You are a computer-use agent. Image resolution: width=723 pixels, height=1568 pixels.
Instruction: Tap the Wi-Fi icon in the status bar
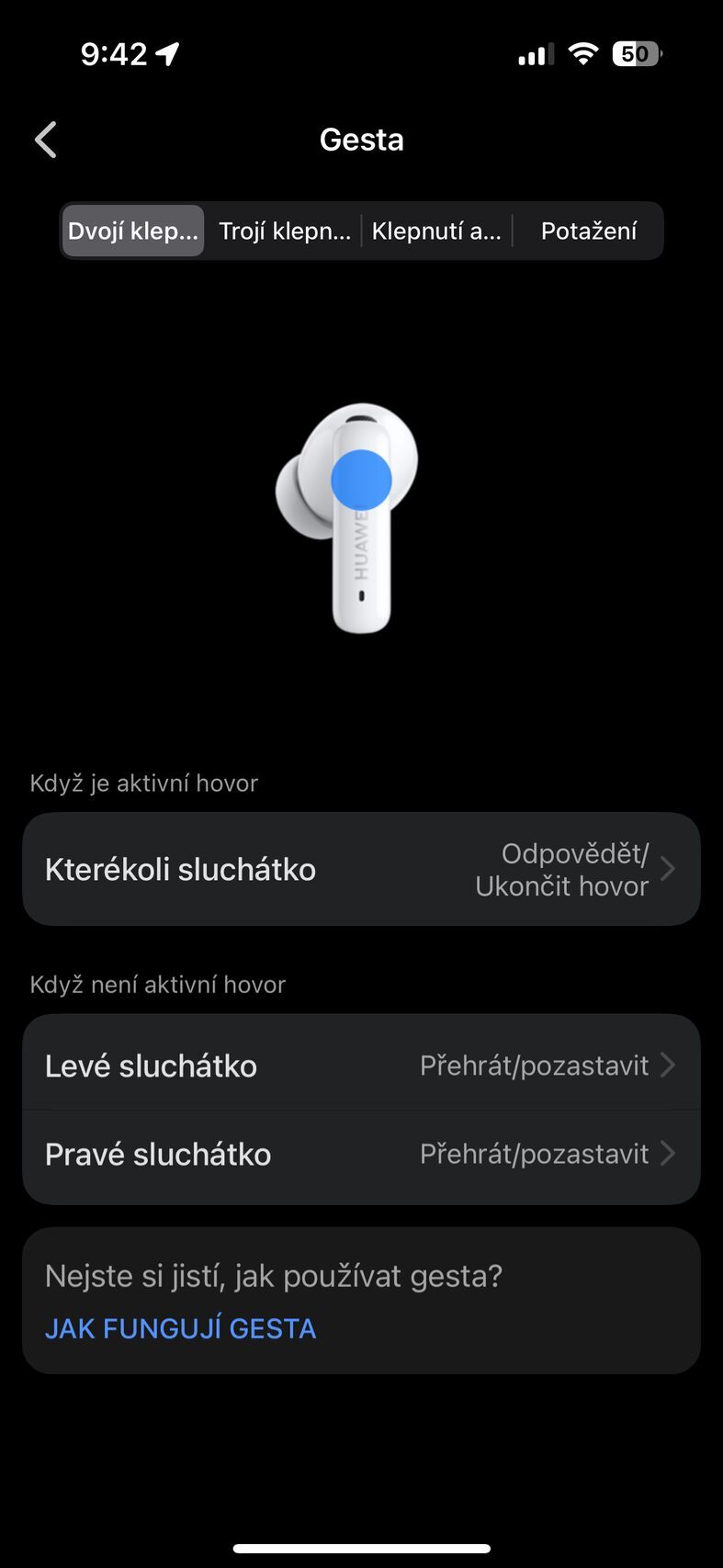pos(583,52)
